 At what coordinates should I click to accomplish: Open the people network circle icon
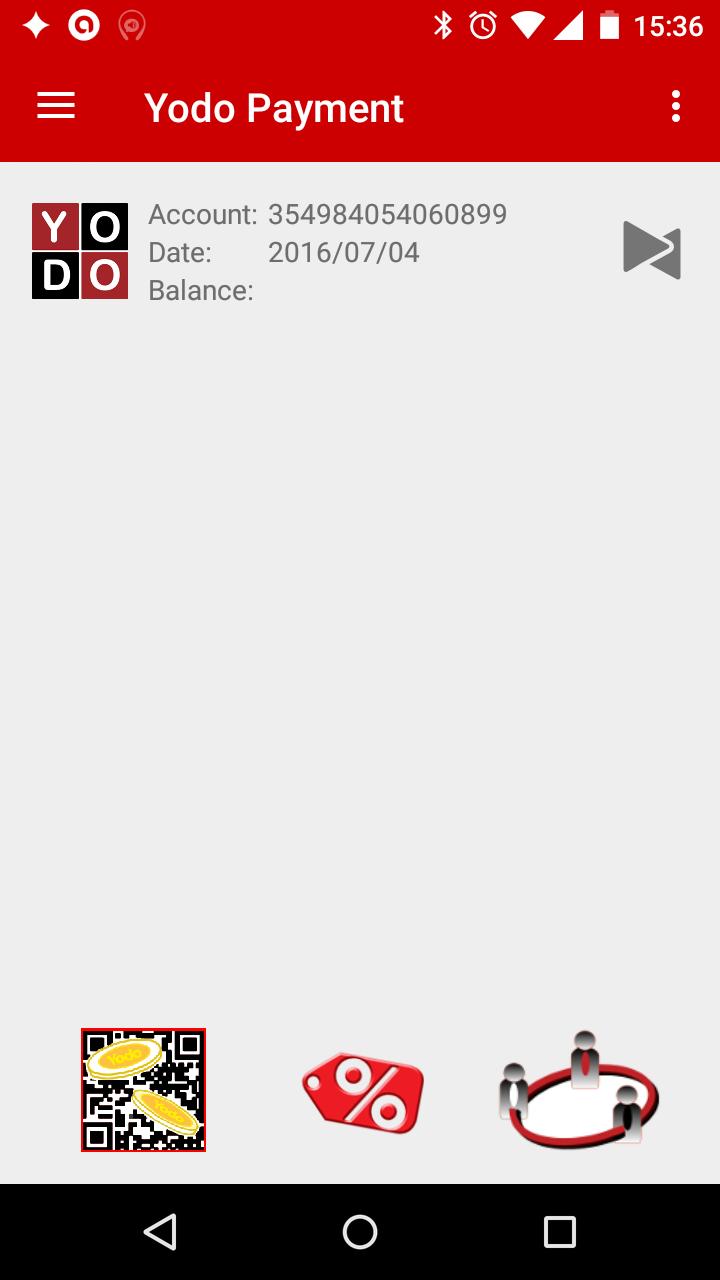coord(579,1090)
